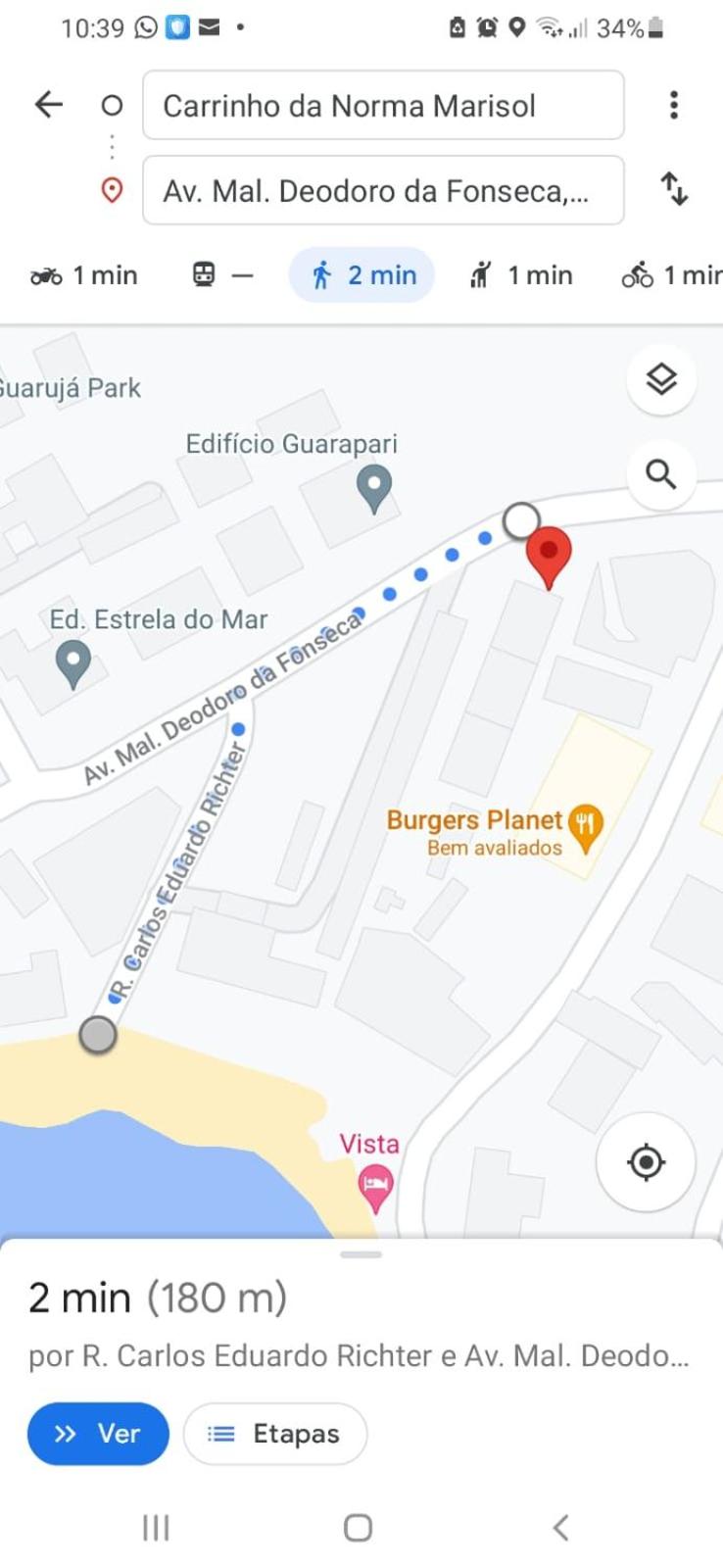Switch to public transit mode

222,275
